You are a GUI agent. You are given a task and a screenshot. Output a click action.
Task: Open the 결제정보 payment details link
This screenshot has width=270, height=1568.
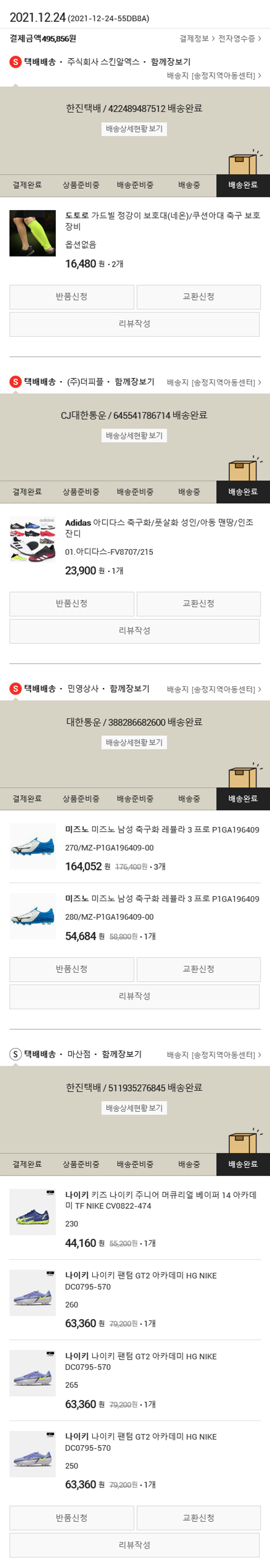196,38
